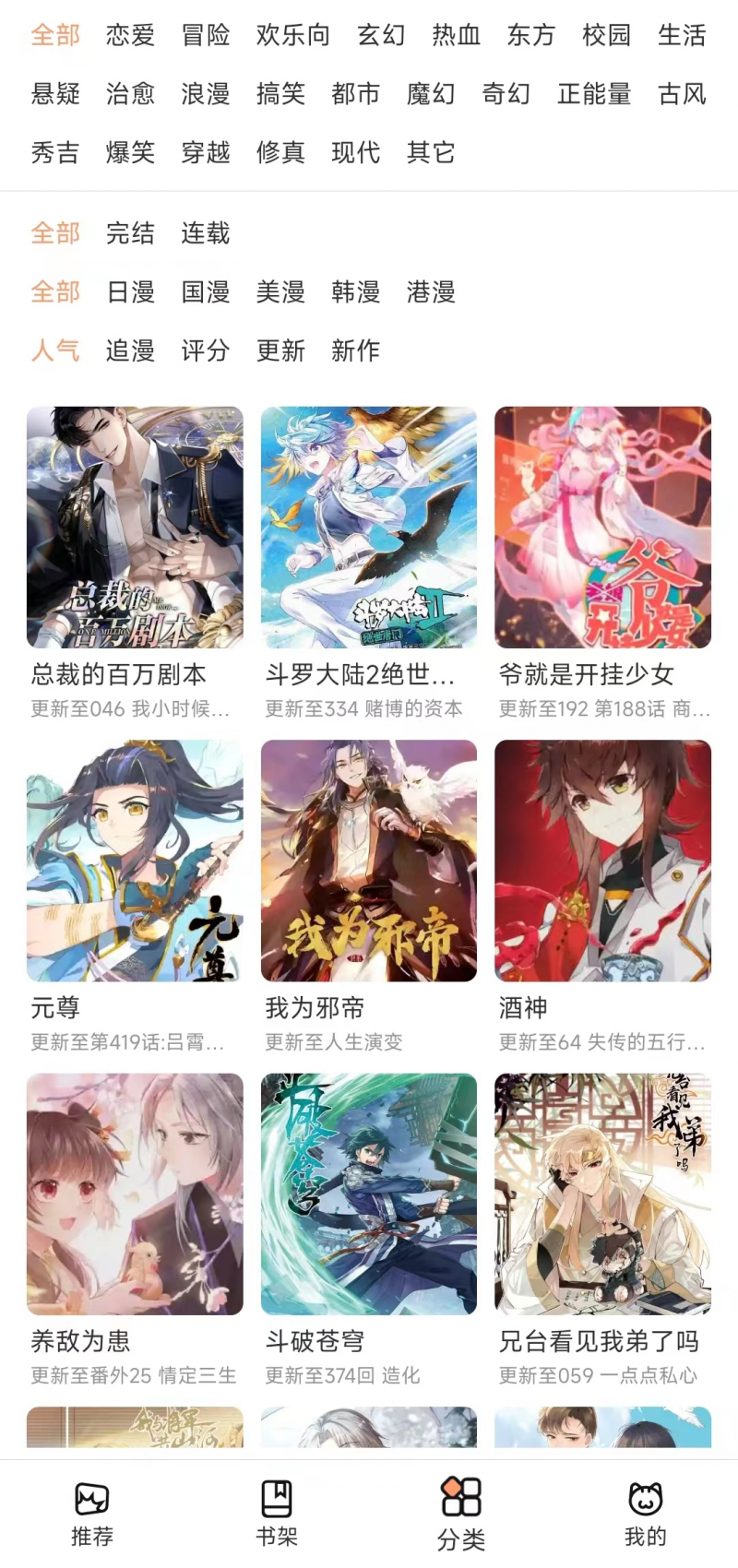Viewport: 738px width, 1568px height.
Task: Select the 校园 genre filter
Action: pos(605,35)
